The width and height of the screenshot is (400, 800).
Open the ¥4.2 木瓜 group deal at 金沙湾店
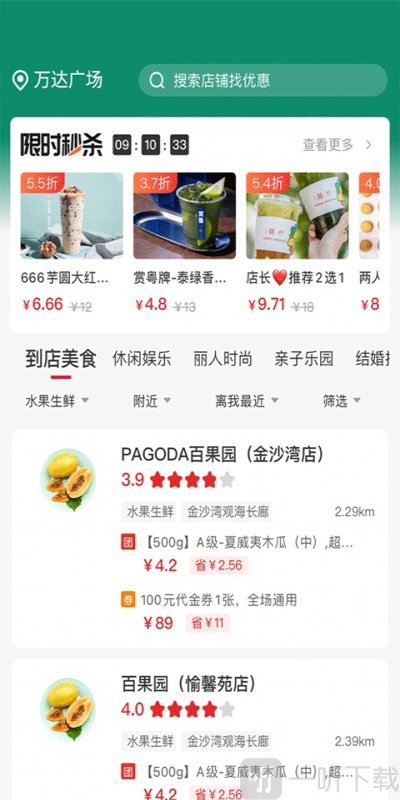[x=237, y=554]
